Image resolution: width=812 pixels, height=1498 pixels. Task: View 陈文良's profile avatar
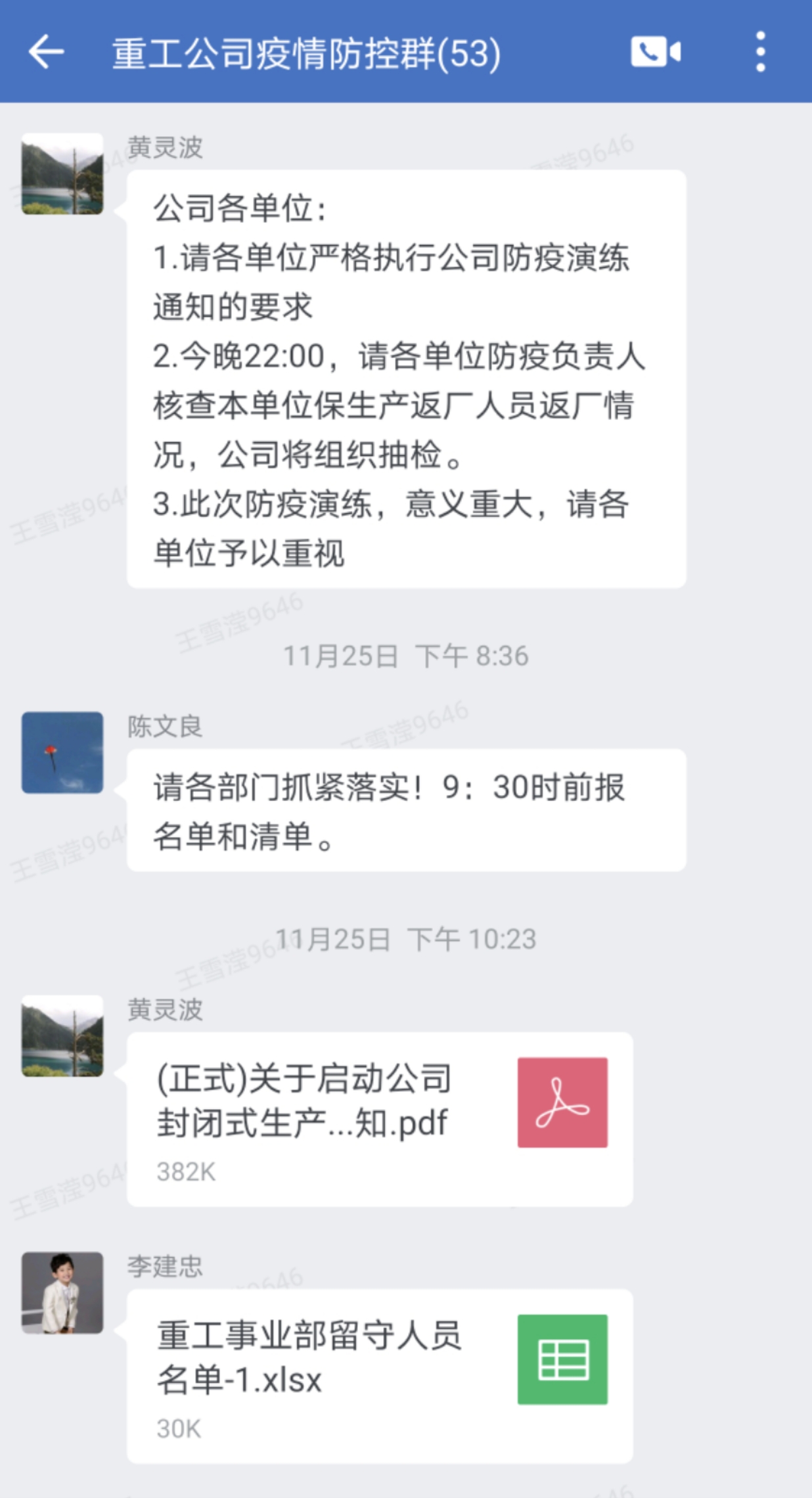point(62,753)
